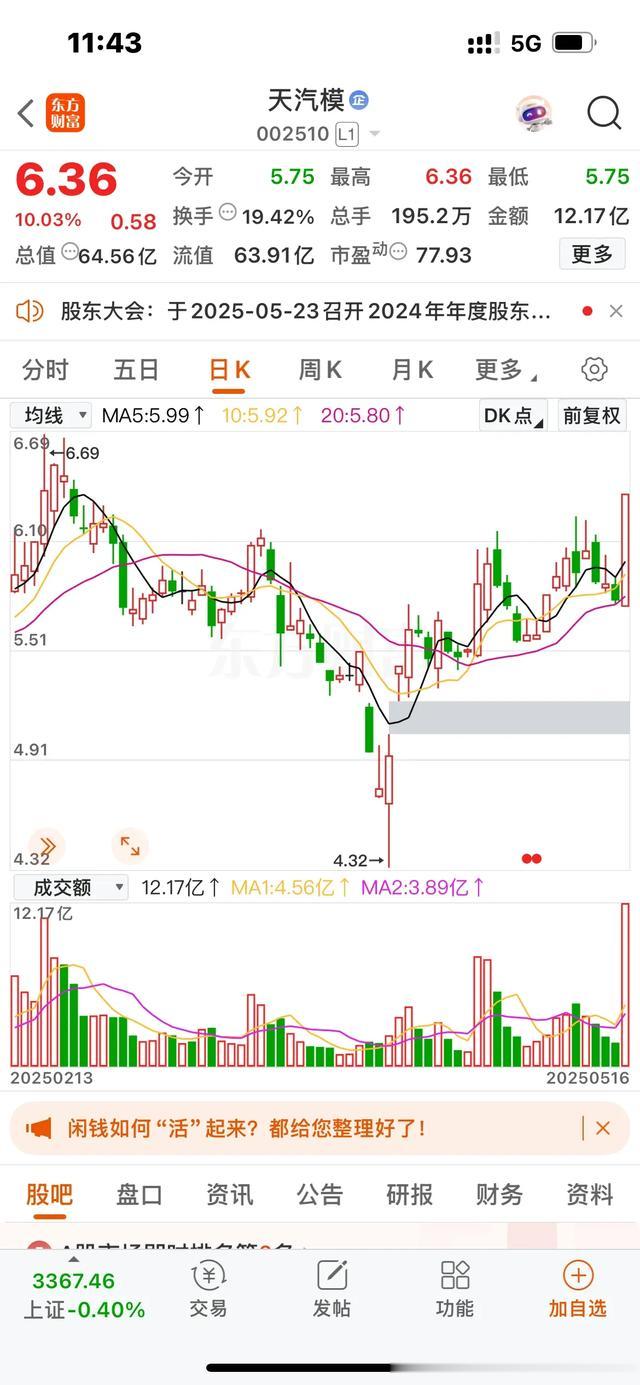Tap the DK点 button

click(x=513, y=415)
